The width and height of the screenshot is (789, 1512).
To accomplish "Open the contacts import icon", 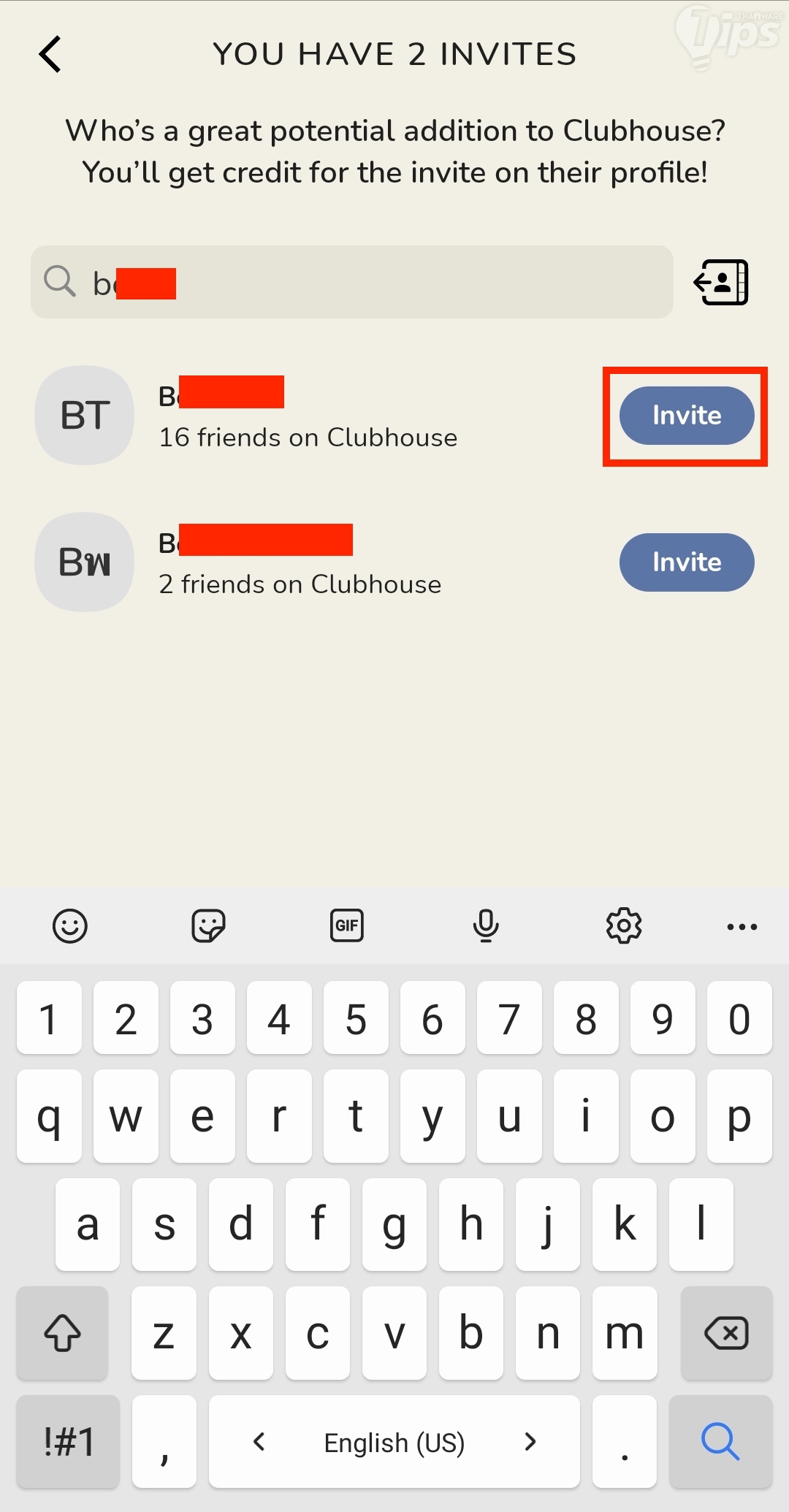I will tap(721, 282).
